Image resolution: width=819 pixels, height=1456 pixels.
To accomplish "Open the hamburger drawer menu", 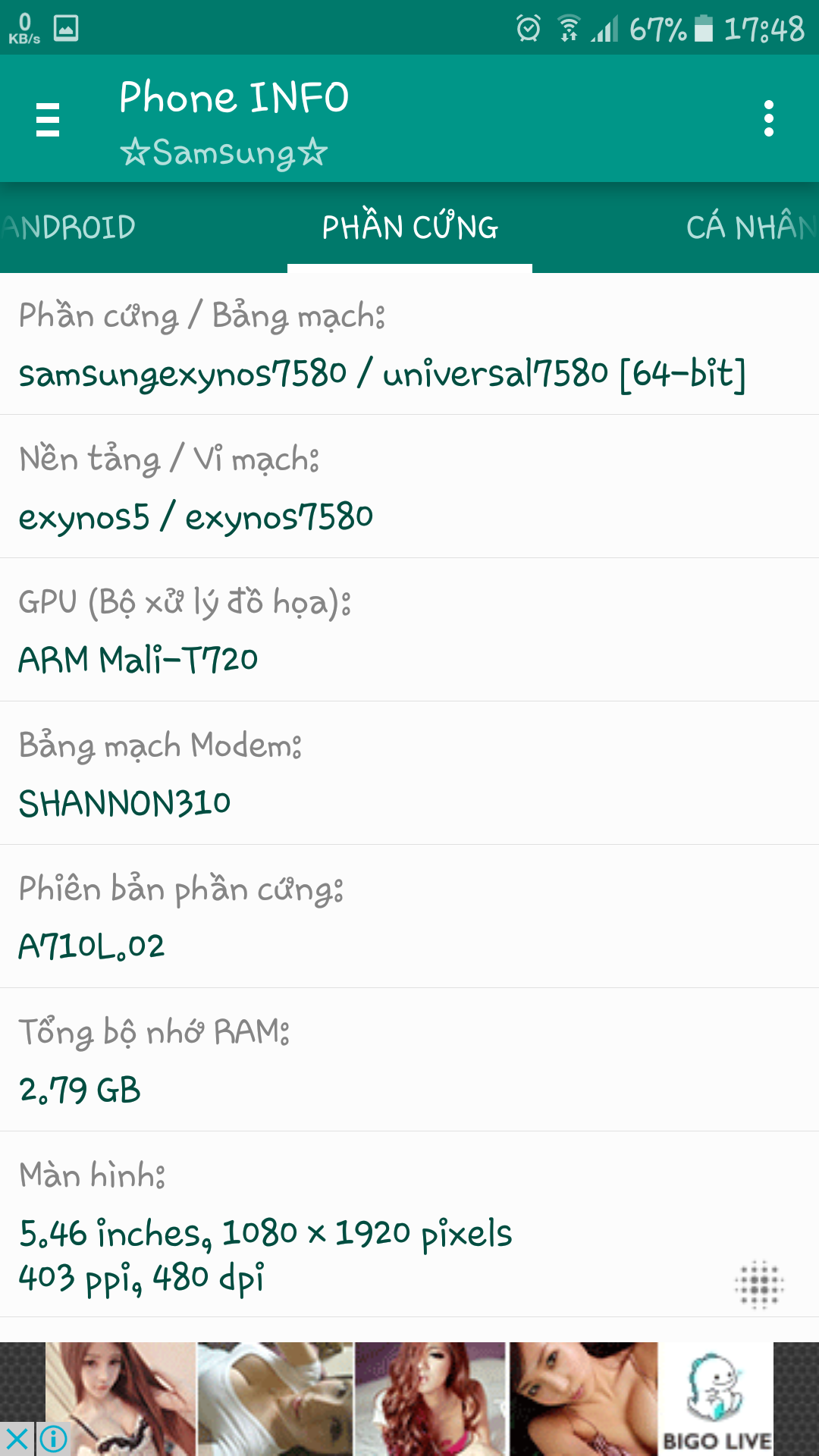I will pos(48,120).
